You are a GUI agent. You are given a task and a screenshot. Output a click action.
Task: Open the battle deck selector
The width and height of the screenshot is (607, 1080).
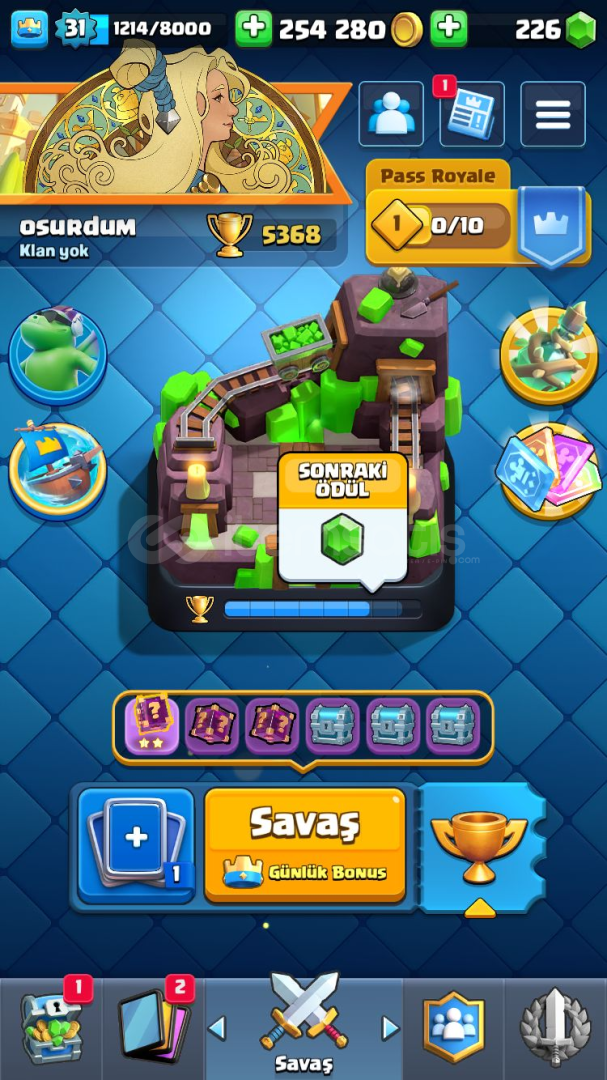[x=136, y=846]
